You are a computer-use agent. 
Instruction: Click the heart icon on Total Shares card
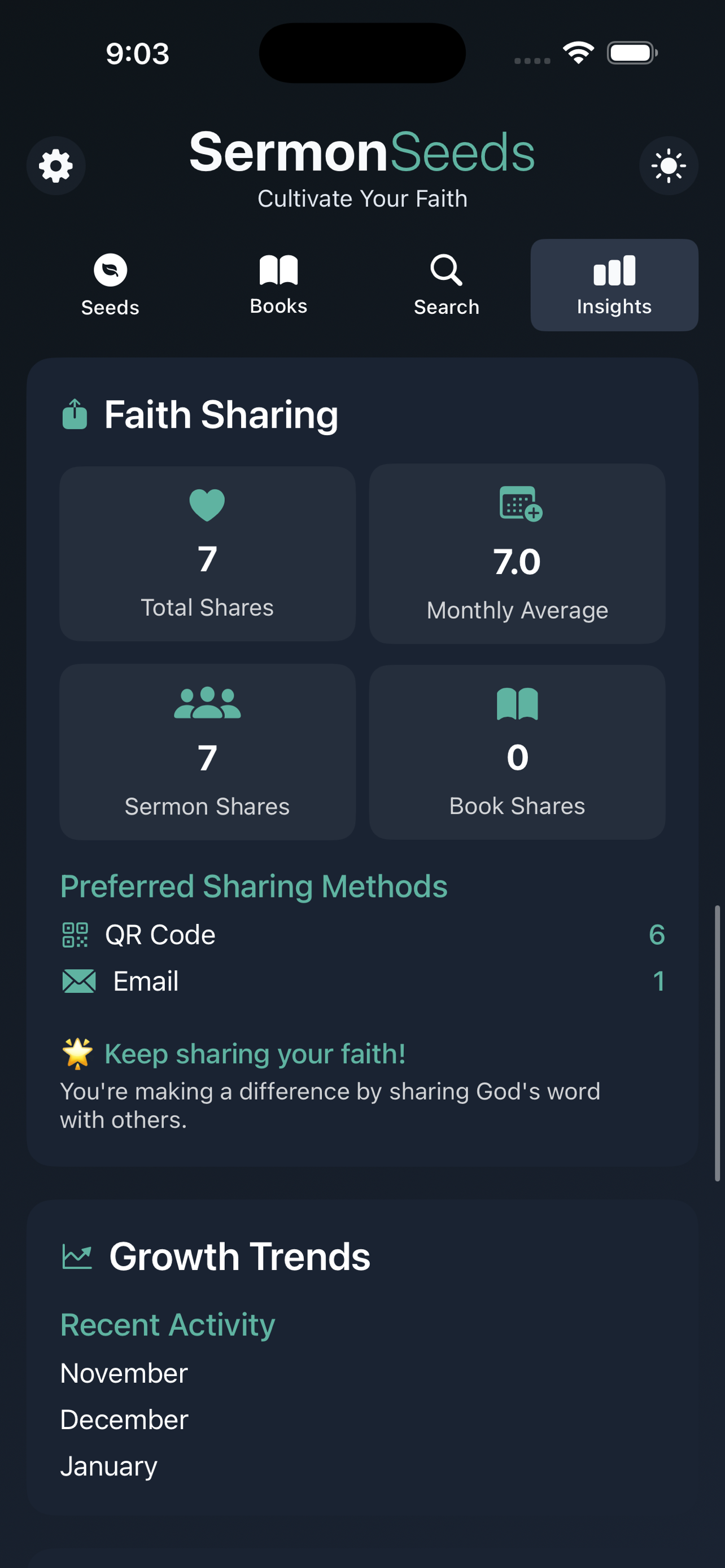[207, 504]
